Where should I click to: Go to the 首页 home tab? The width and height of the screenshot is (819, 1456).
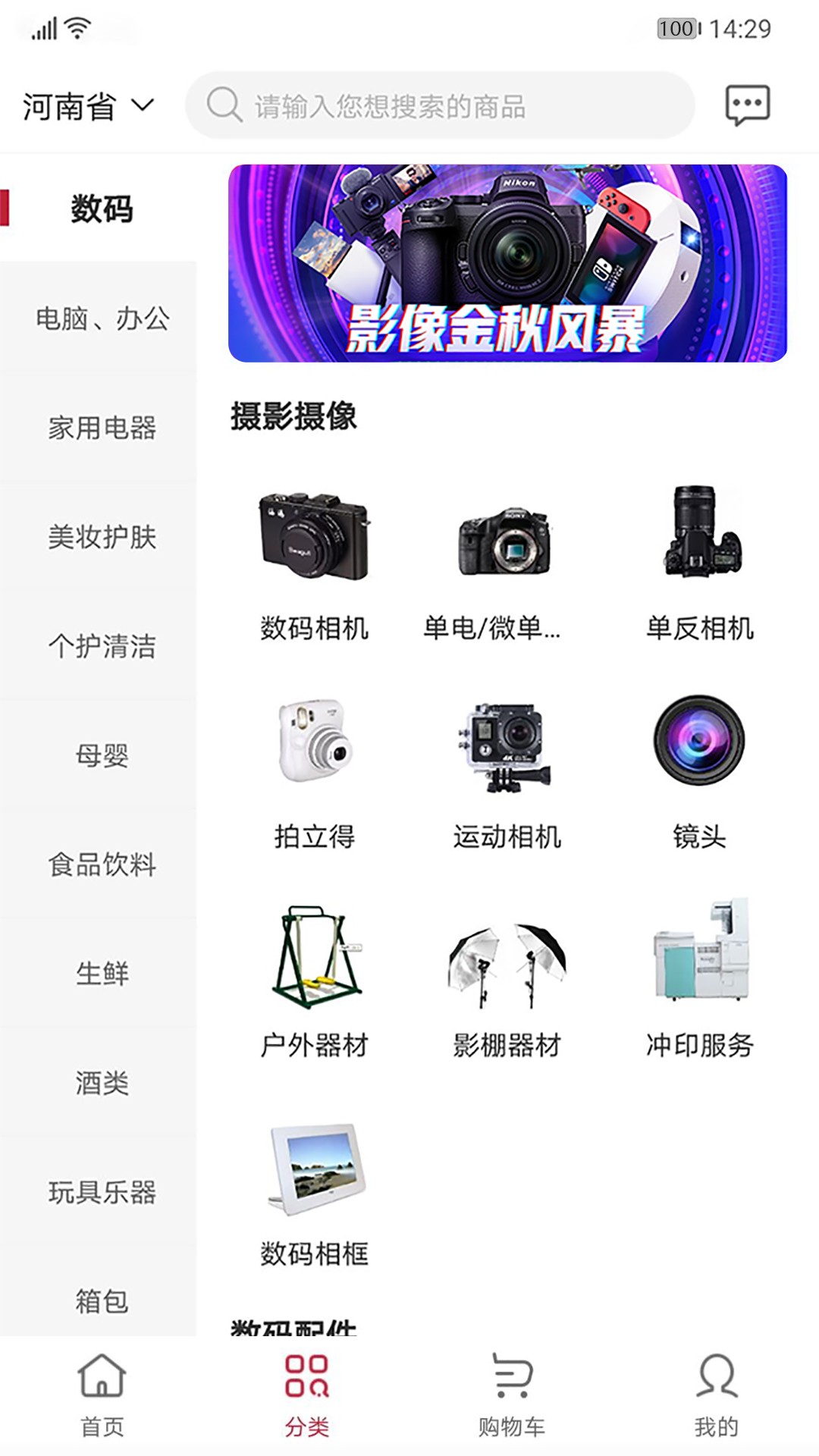pyautogui.click(x=102, y=1399)
